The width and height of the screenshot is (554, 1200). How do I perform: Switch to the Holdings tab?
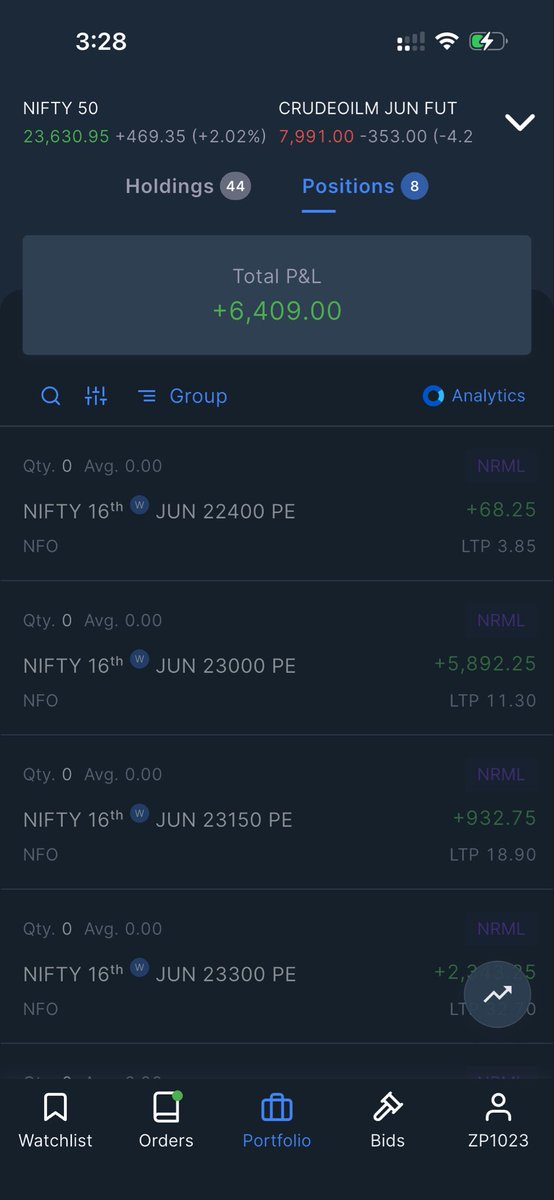(x=187, y=186)
